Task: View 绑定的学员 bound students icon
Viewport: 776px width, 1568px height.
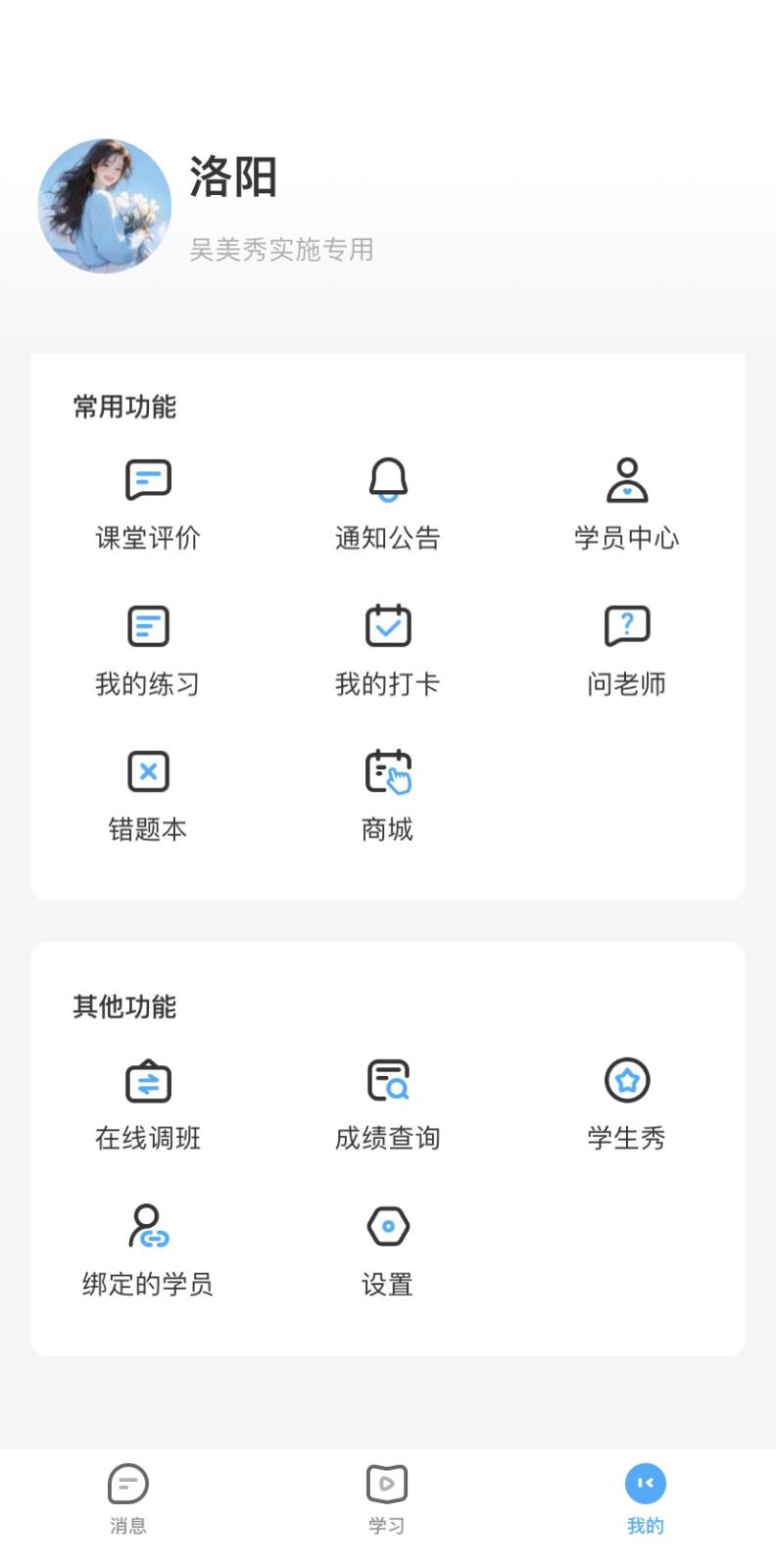Action: pos(148,1225)
